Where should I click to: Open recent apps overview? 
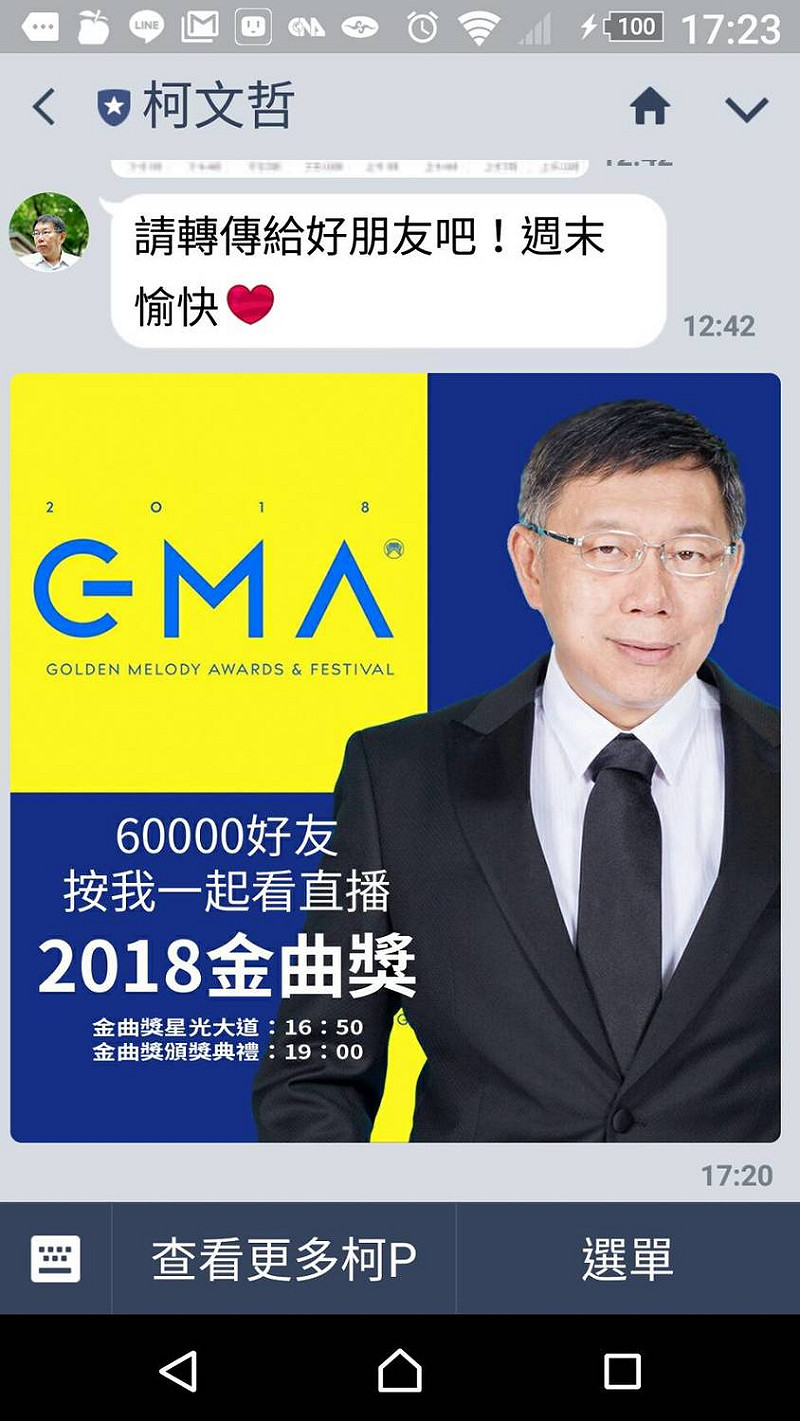coord(622,1370)
